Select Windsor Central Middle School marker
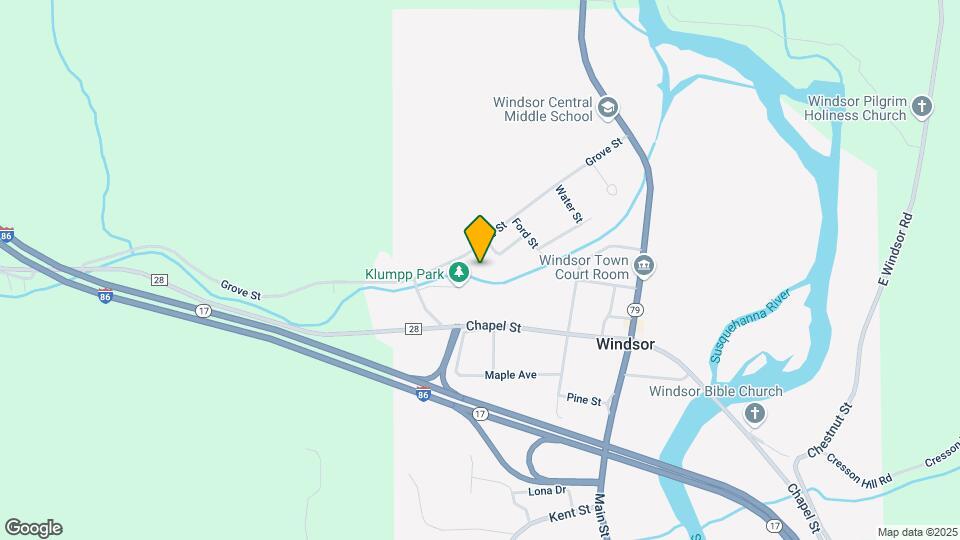The width and height of the screenshot is (960, 540). coord(607,108)
